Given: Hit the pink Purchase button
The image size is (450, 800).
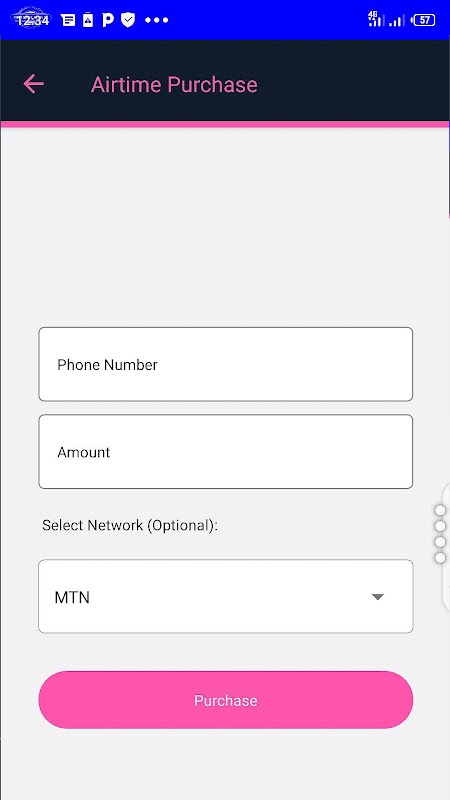Looking at the screenshot, I should tap(226, 700).
